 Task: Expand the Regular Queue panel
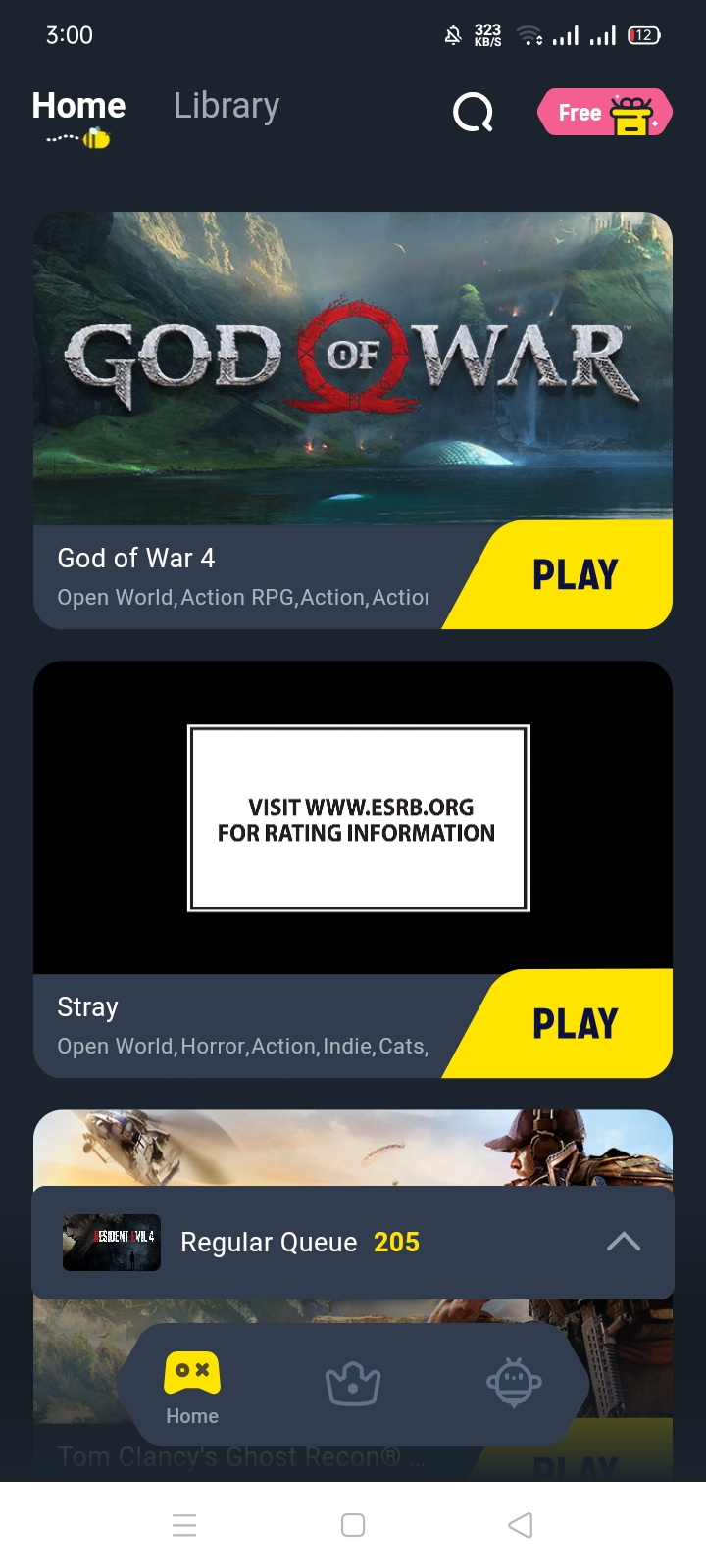click(x=623, y=1242)
